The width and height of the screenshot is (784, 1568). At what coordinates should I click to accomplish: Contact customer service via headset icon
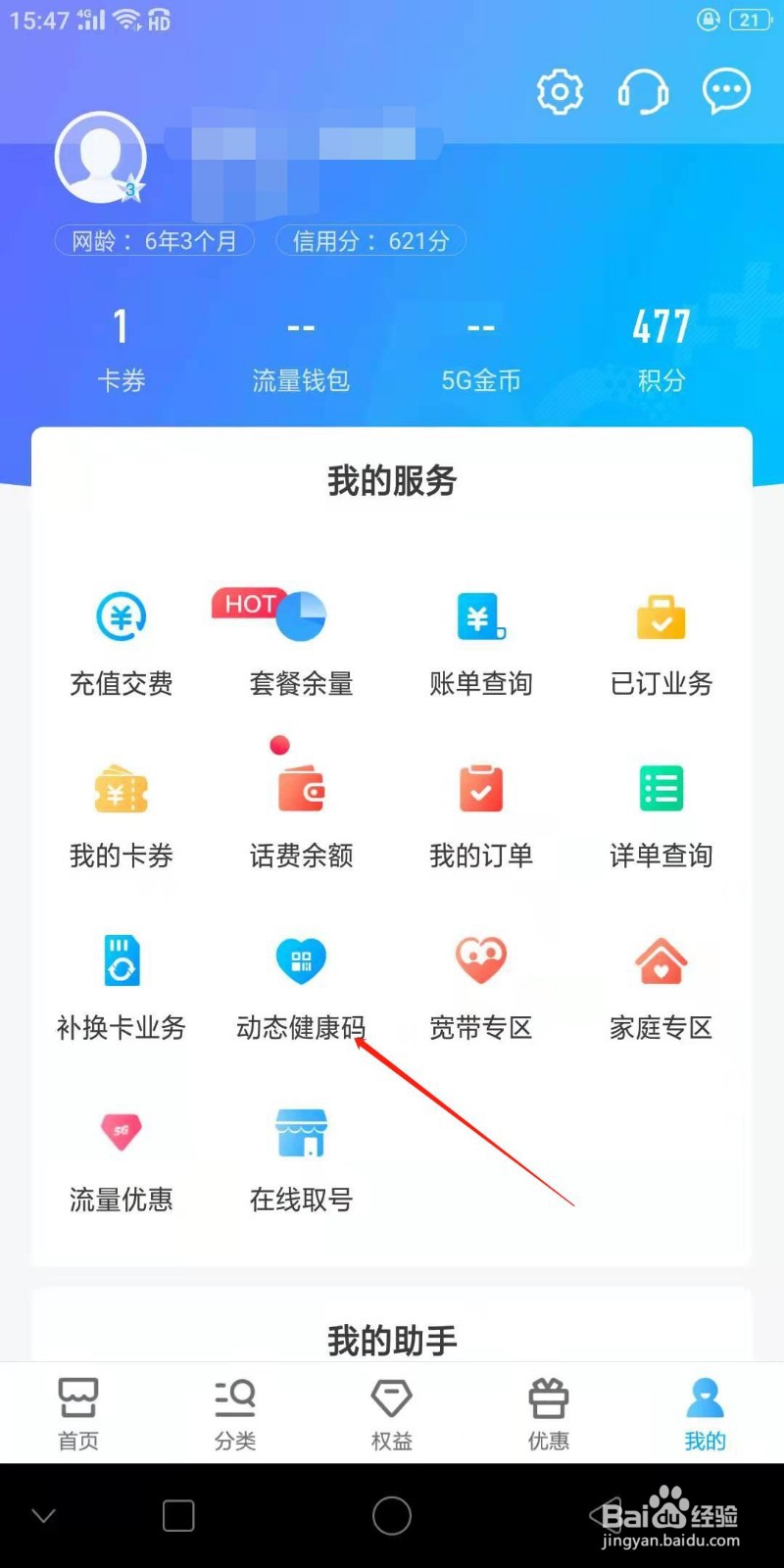tap(643, 91)
